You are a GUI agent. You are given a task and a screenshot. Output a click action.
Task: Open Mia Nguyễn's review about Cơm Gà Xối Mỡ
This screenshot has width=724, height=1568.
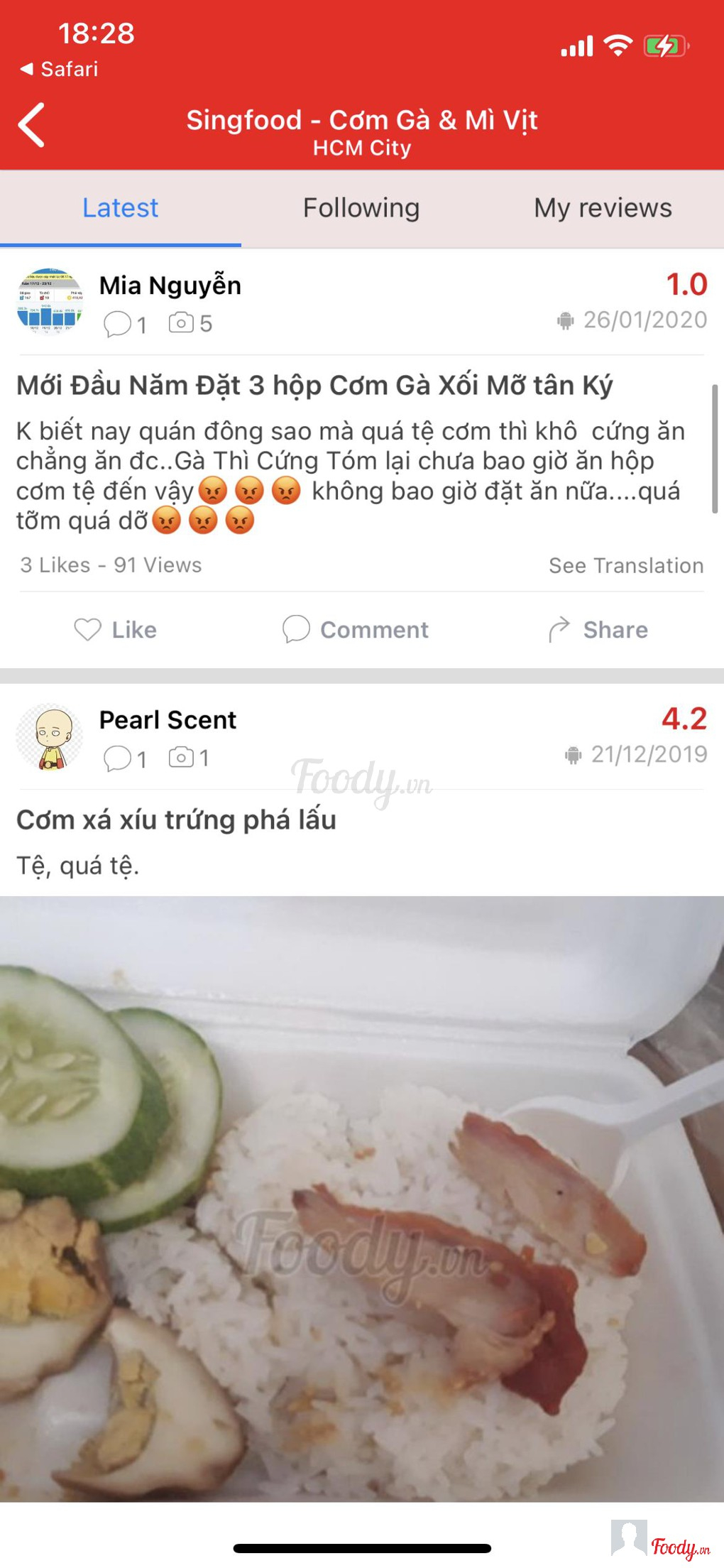314,385
